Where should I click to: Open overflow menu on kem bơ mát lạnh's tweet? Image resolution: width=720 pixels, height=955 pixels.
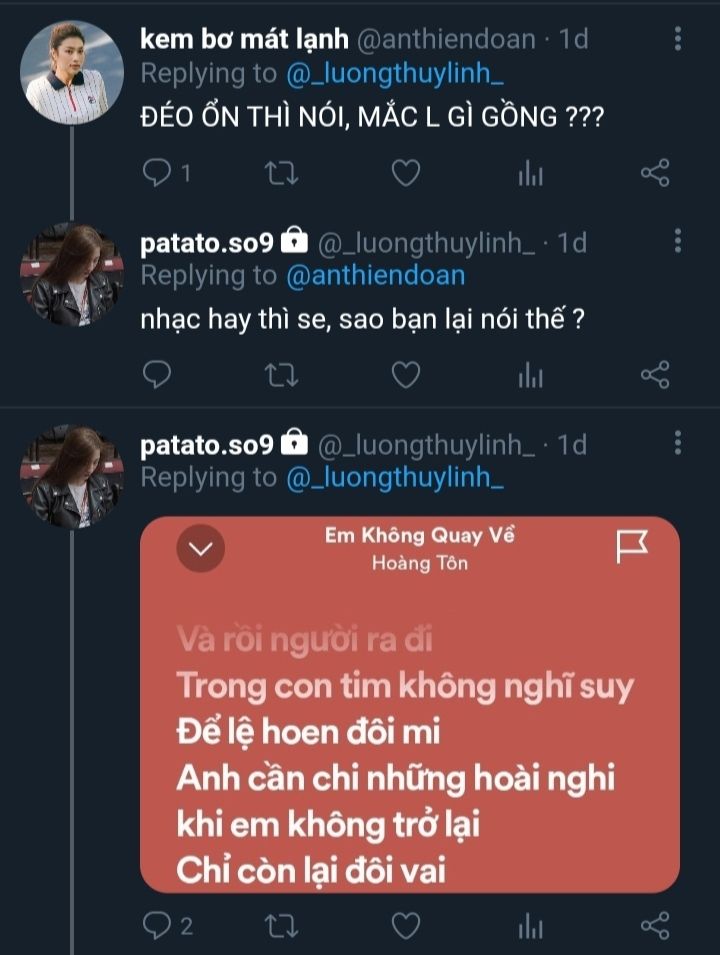[678, 39]
